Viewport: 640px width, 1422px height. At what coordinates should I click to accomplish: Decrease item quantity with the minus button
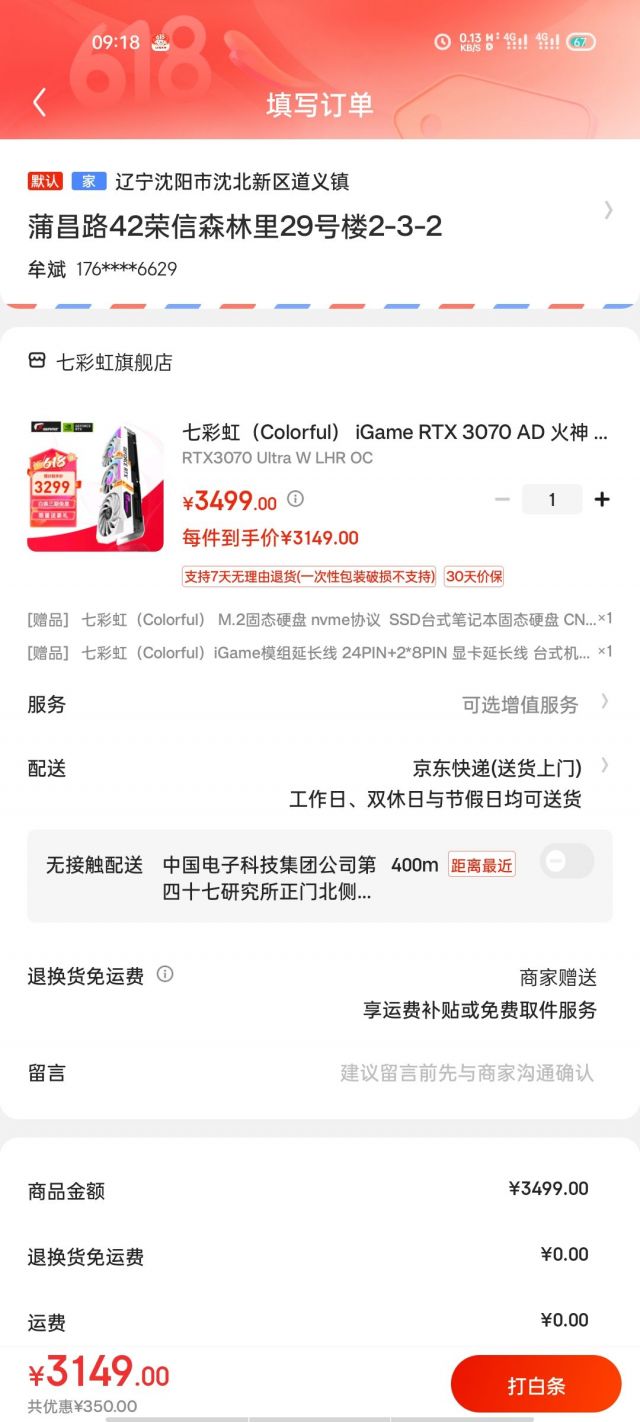pyautogui.click(x=502, y=499)
